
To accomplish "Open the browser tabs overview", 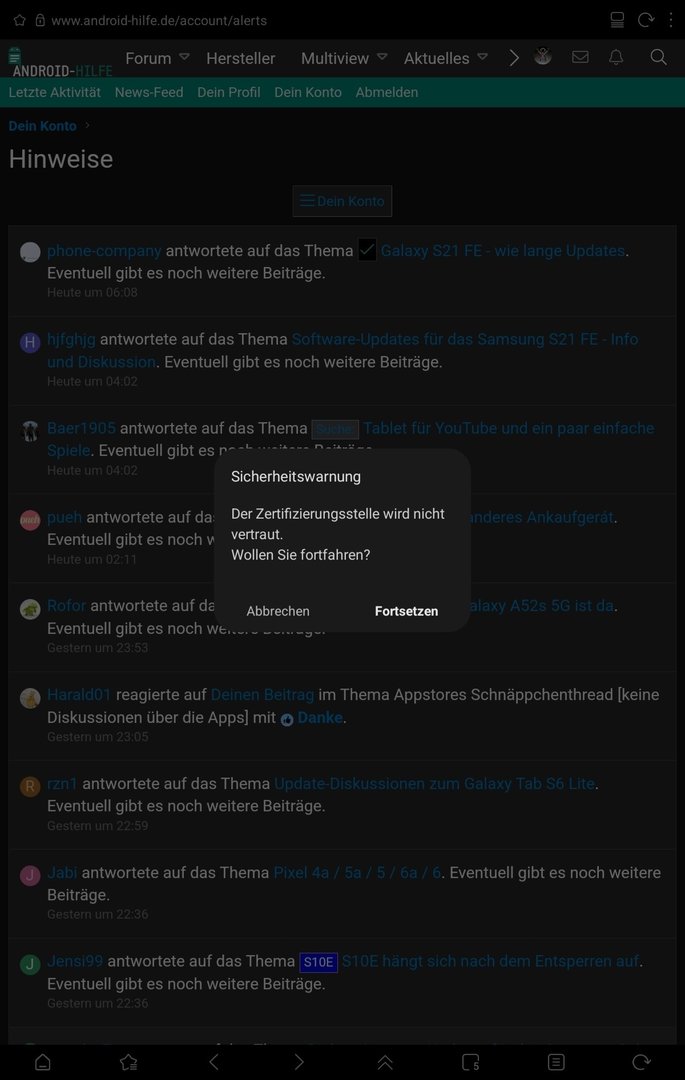I will tap(470, 1062).
